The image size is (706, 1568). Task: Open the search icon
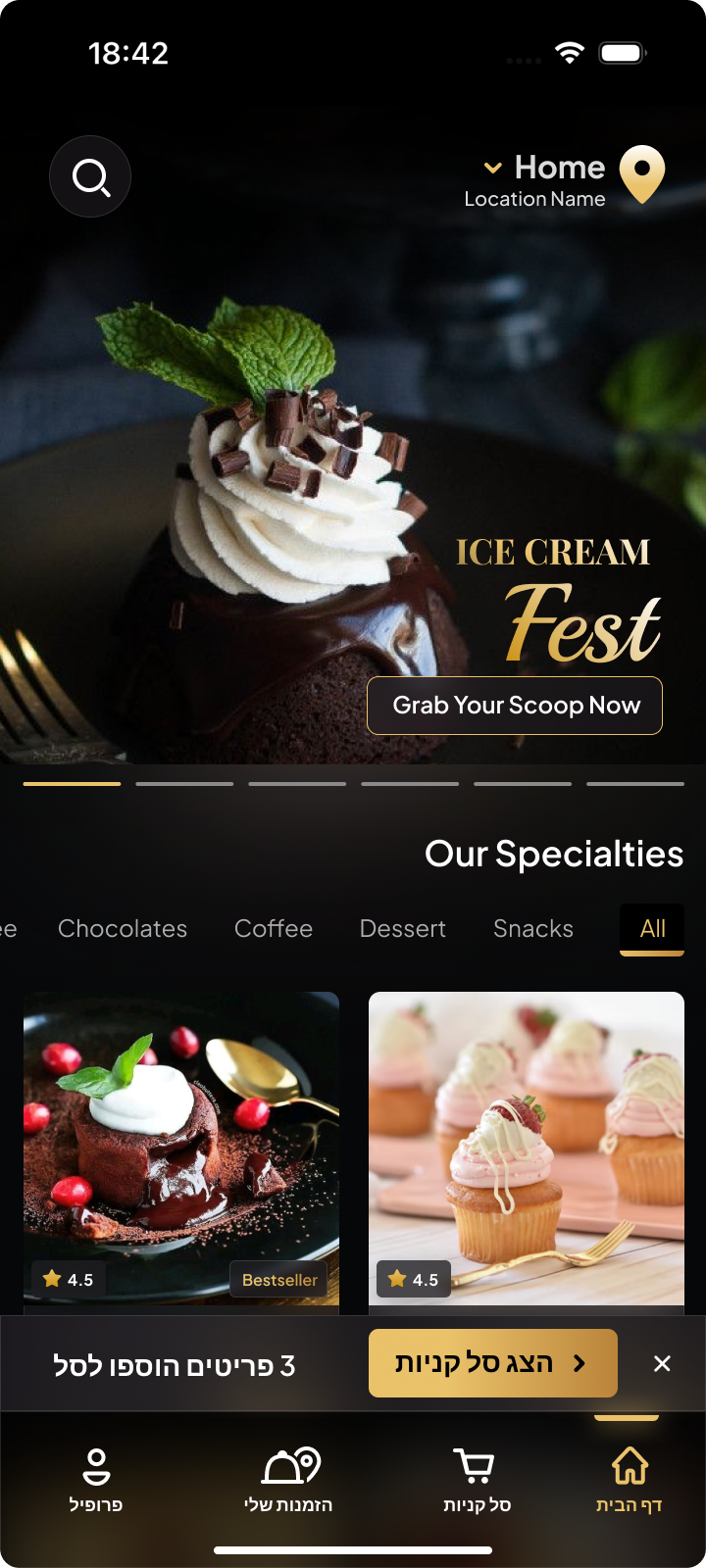point(90,176)
